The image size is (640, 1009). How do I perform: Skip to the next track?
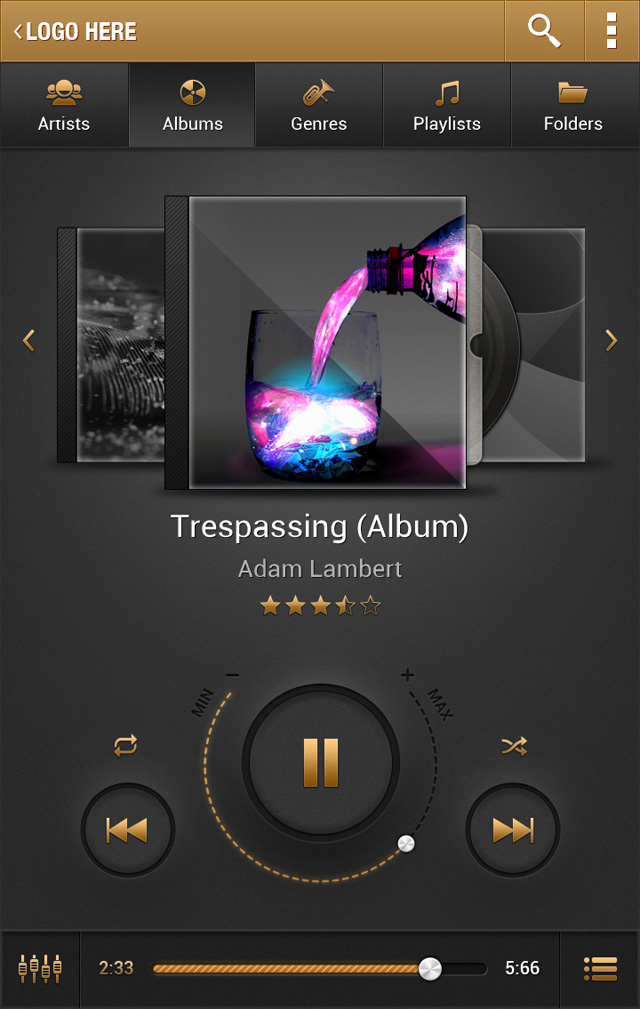point(513,830)
